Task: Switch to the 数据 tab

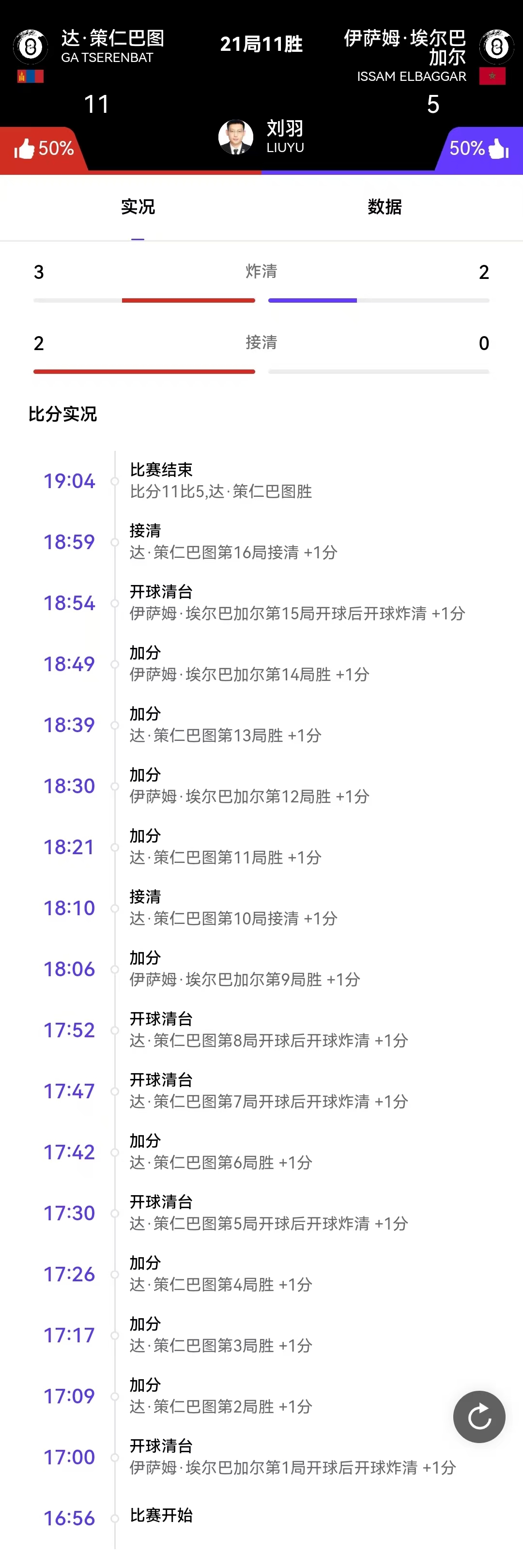Action: (384, 208)
